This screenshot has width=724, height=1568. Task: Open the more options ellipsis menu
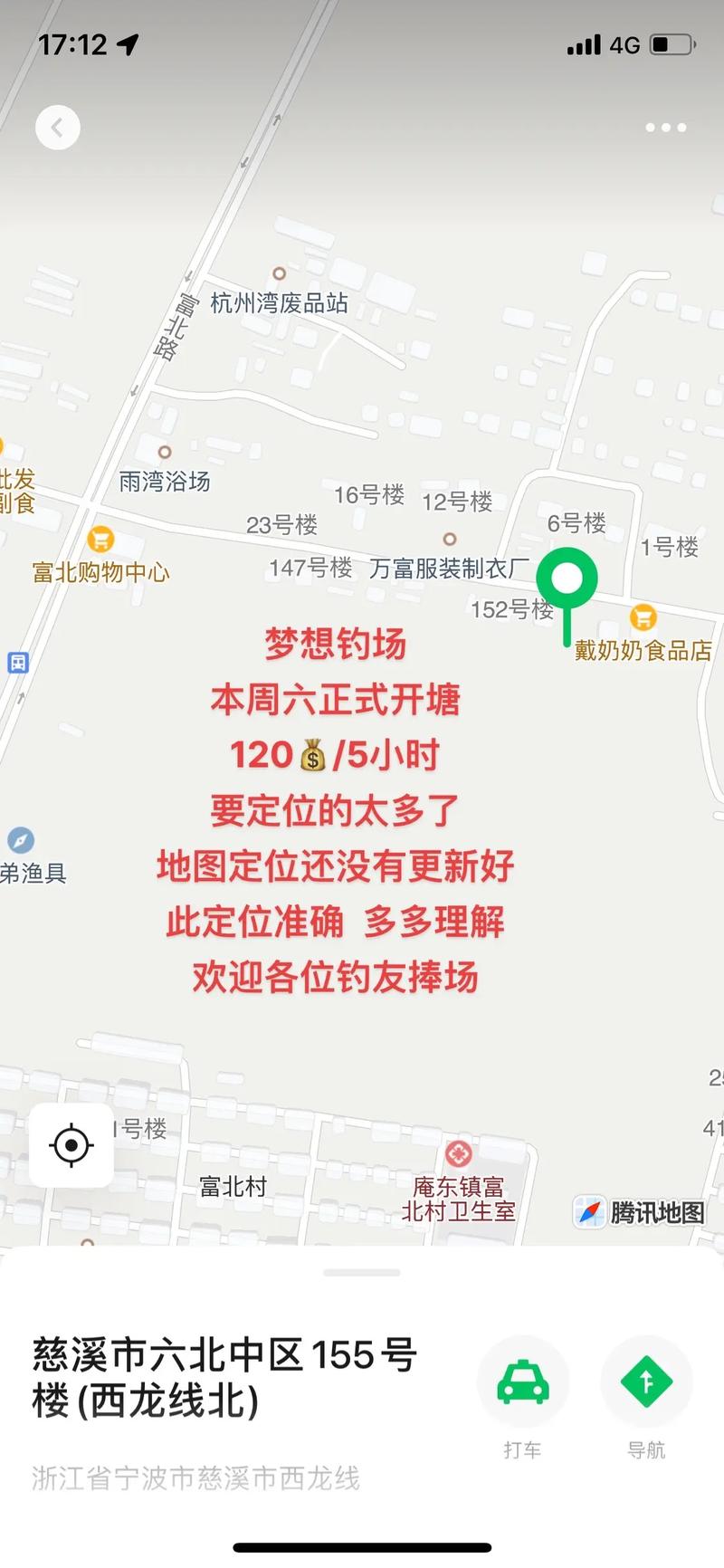[664, 127]
